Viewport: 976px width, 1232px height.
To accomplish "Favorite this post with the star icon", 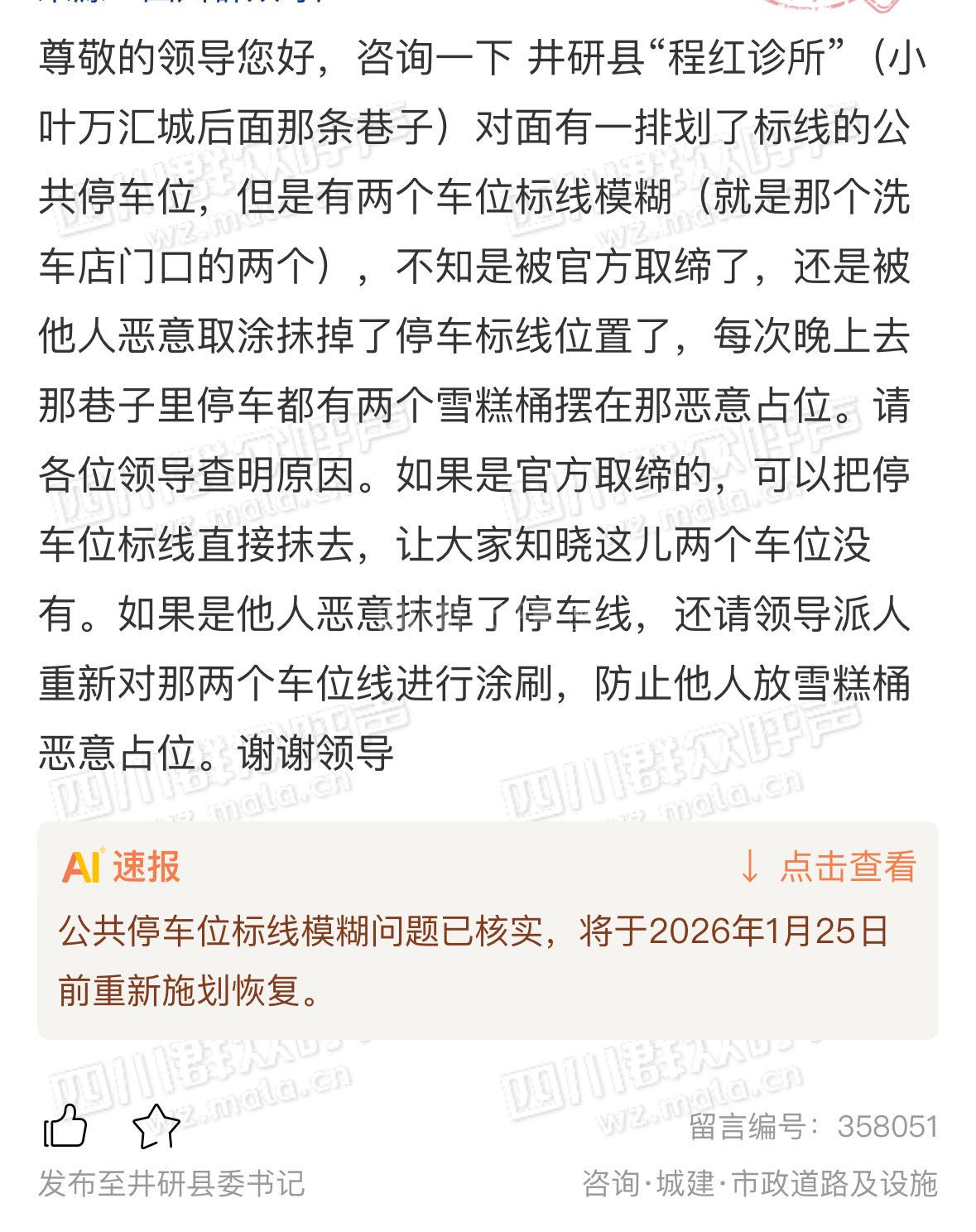I will coord(156,1126).
